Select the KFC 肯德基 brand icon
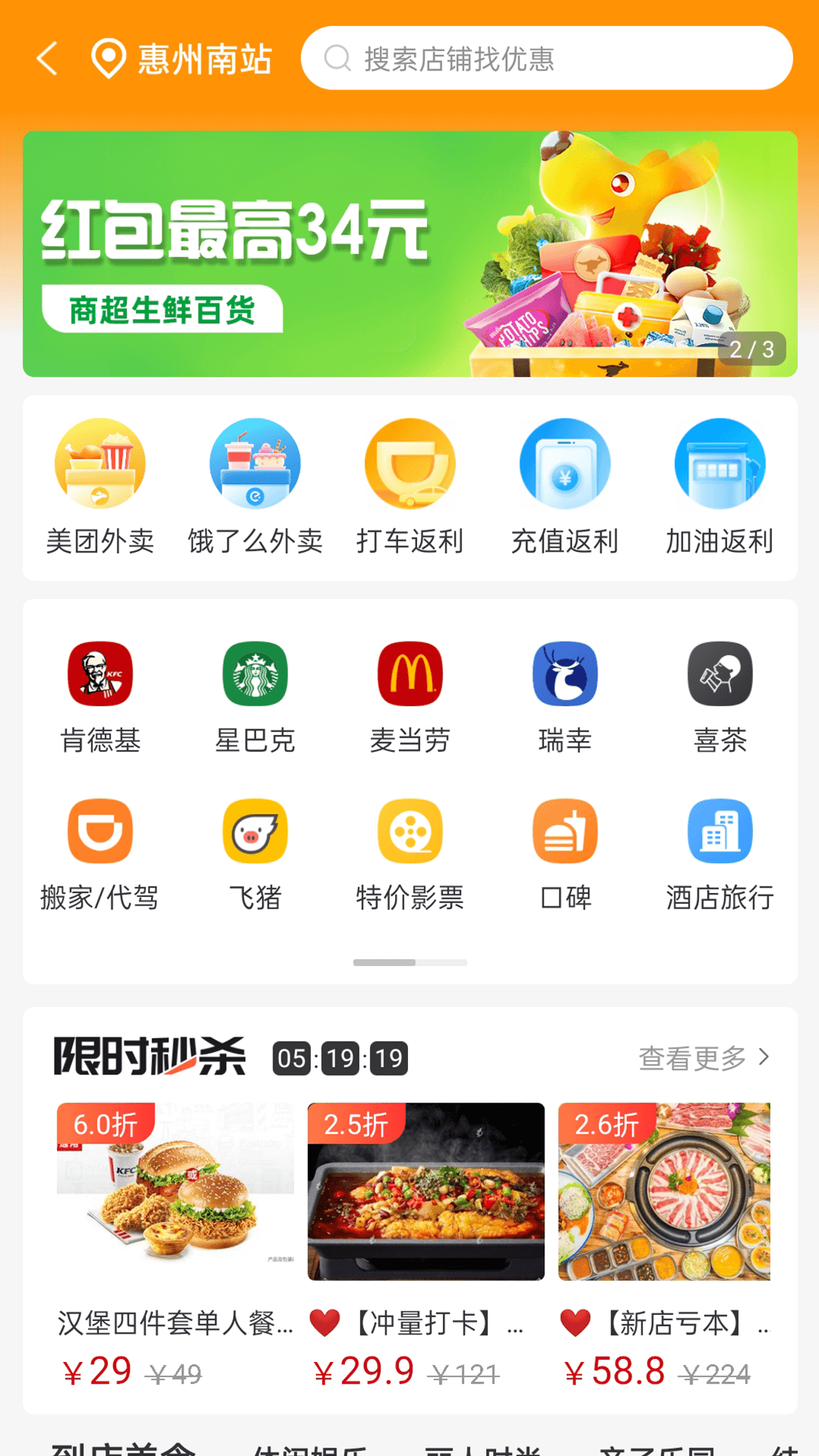 pyautogui.click(x=99, y=673)
